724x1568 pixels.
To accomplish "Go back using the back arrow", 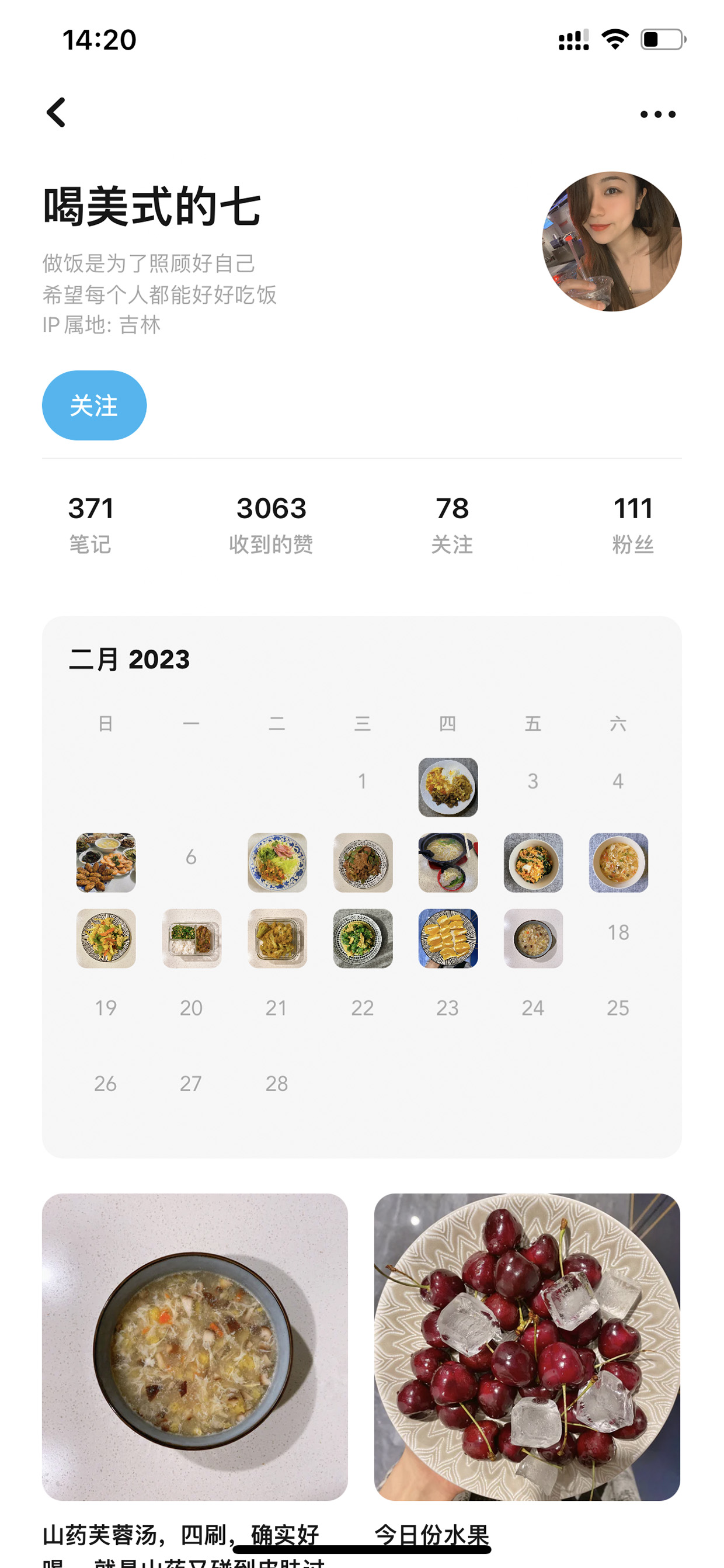I will pos(56,113).
